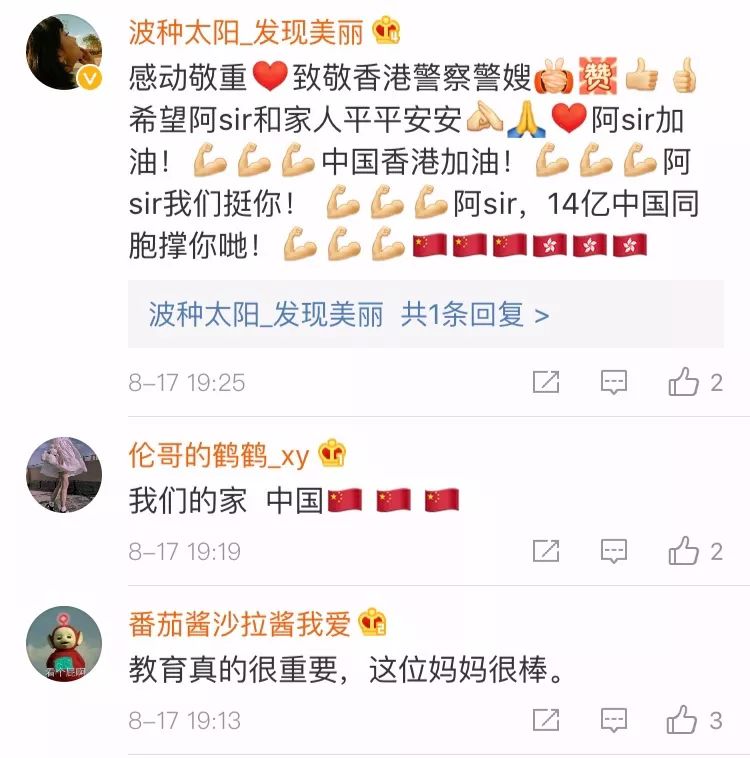
Task: Open 伦哥的鹤鹤_xy's avatar
Action: 64,475
